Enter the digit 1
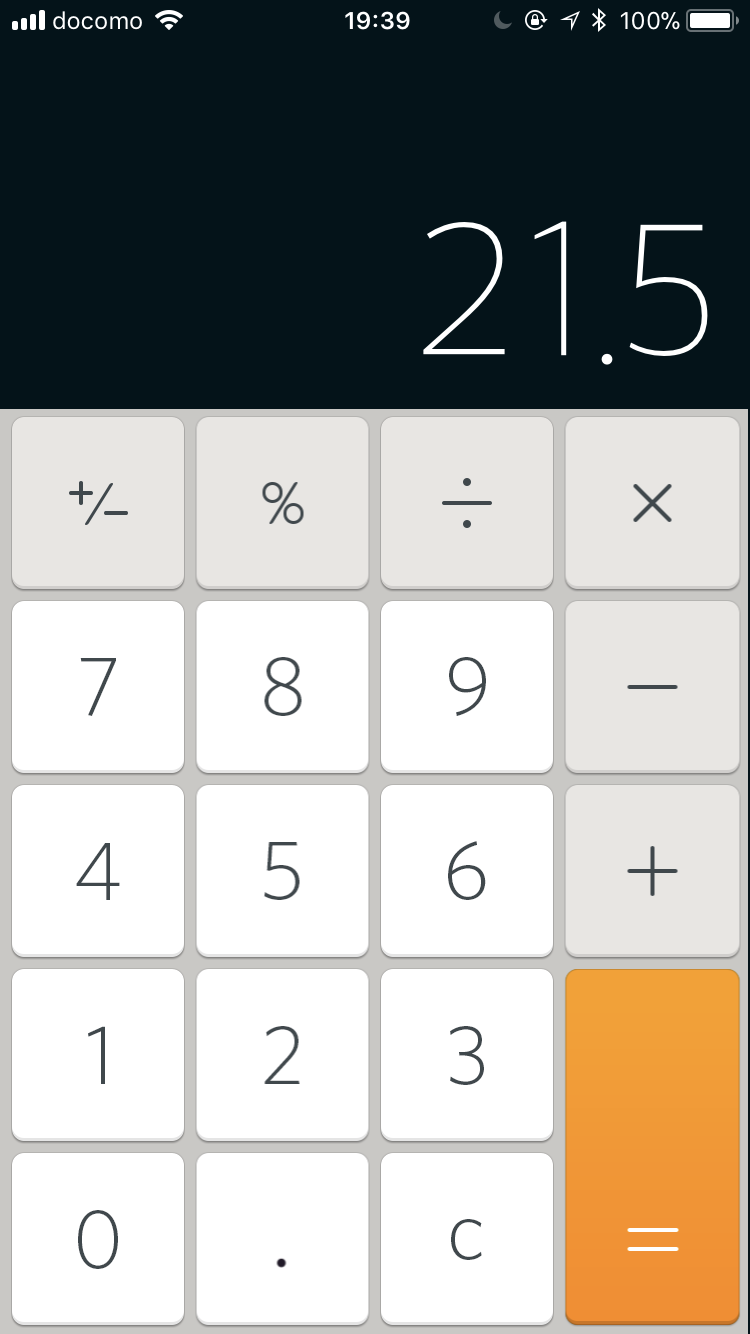This screenshot has width=750, height=1334. click(98, 1054)
